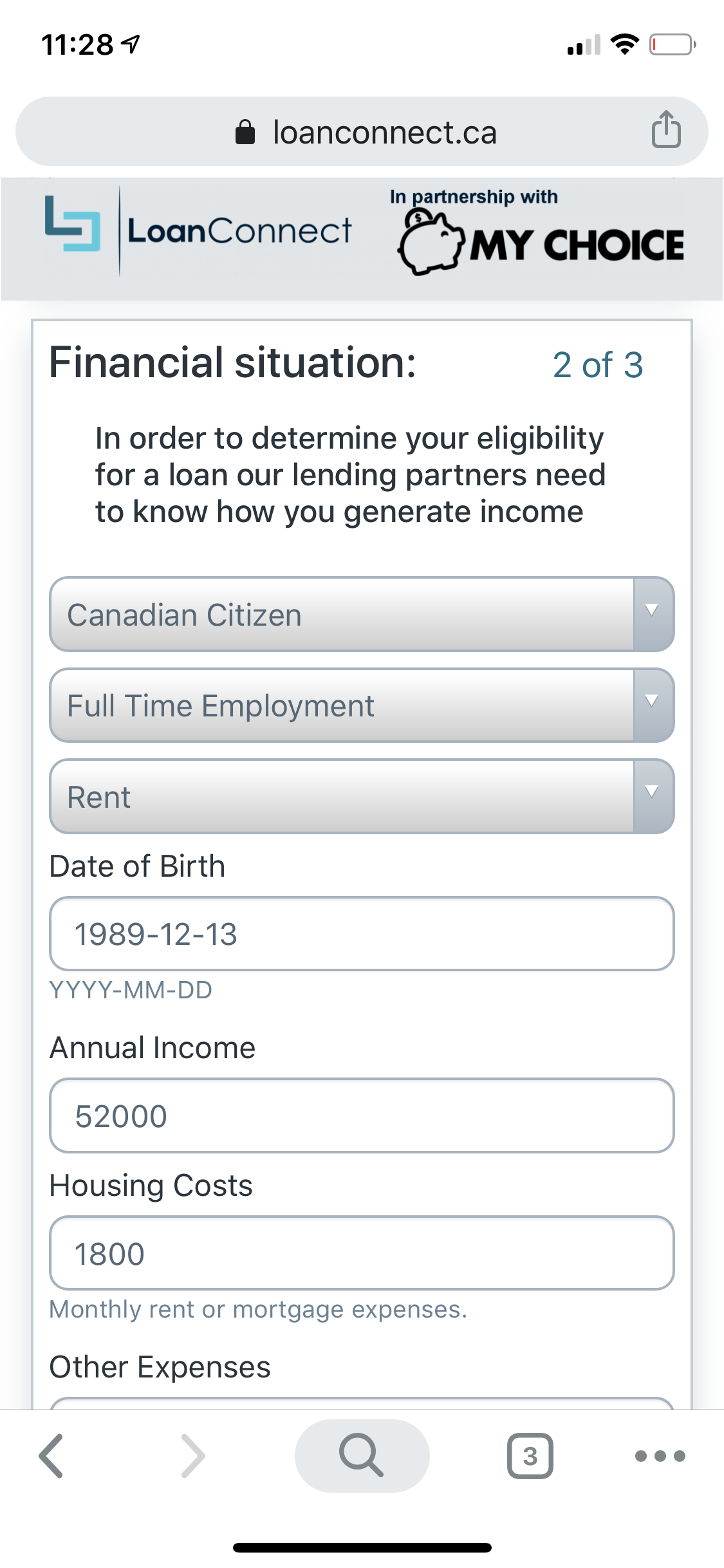
Task: Edit the Housing Costs field
Action: coord(362,1253)
